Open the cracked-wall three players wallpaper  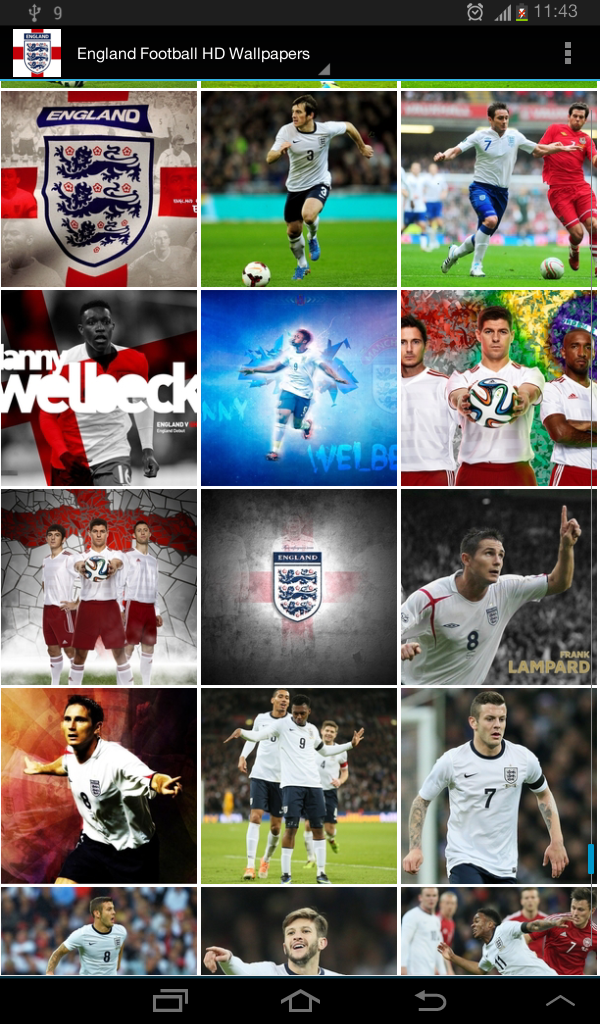click(99, 587)
